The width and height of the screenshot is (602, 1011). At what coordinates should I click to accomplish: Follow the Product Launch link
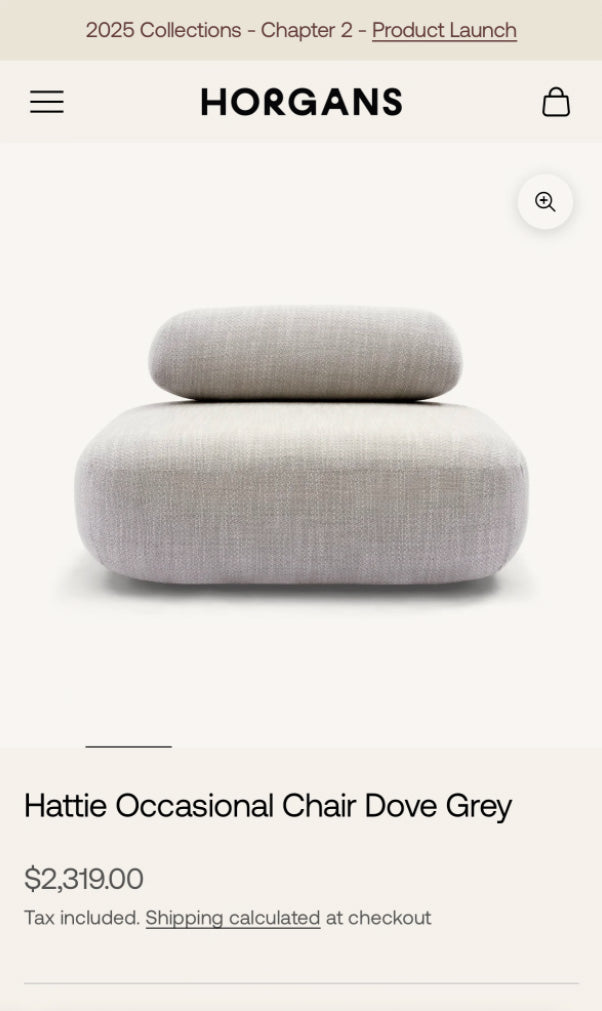point(444,30)
